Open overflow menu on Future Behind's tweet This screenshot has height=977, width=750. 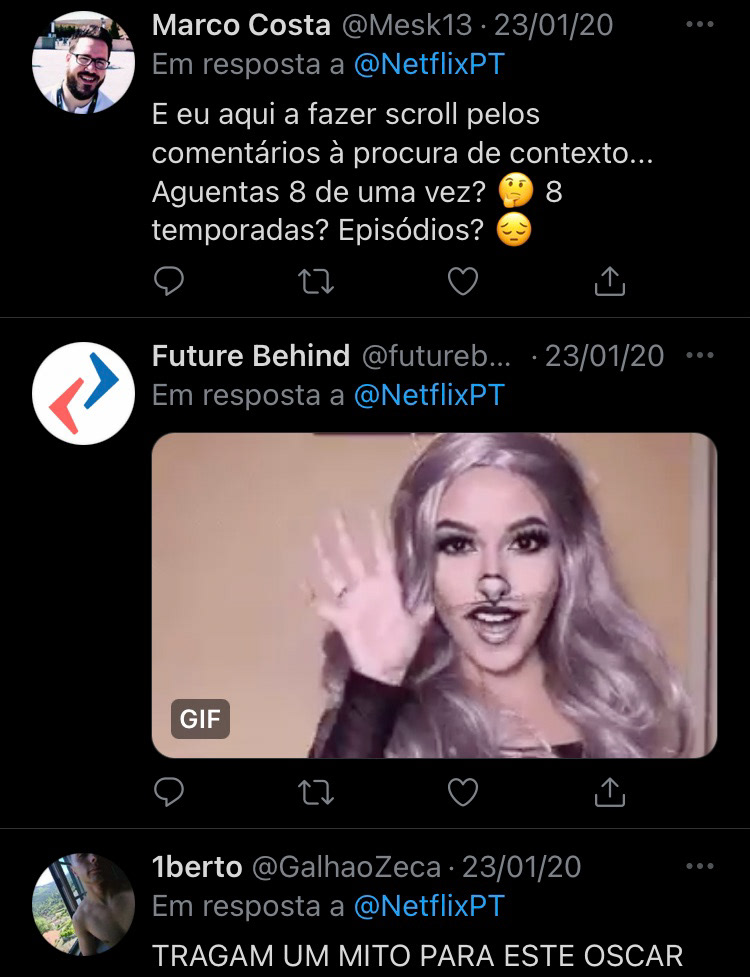702,355
